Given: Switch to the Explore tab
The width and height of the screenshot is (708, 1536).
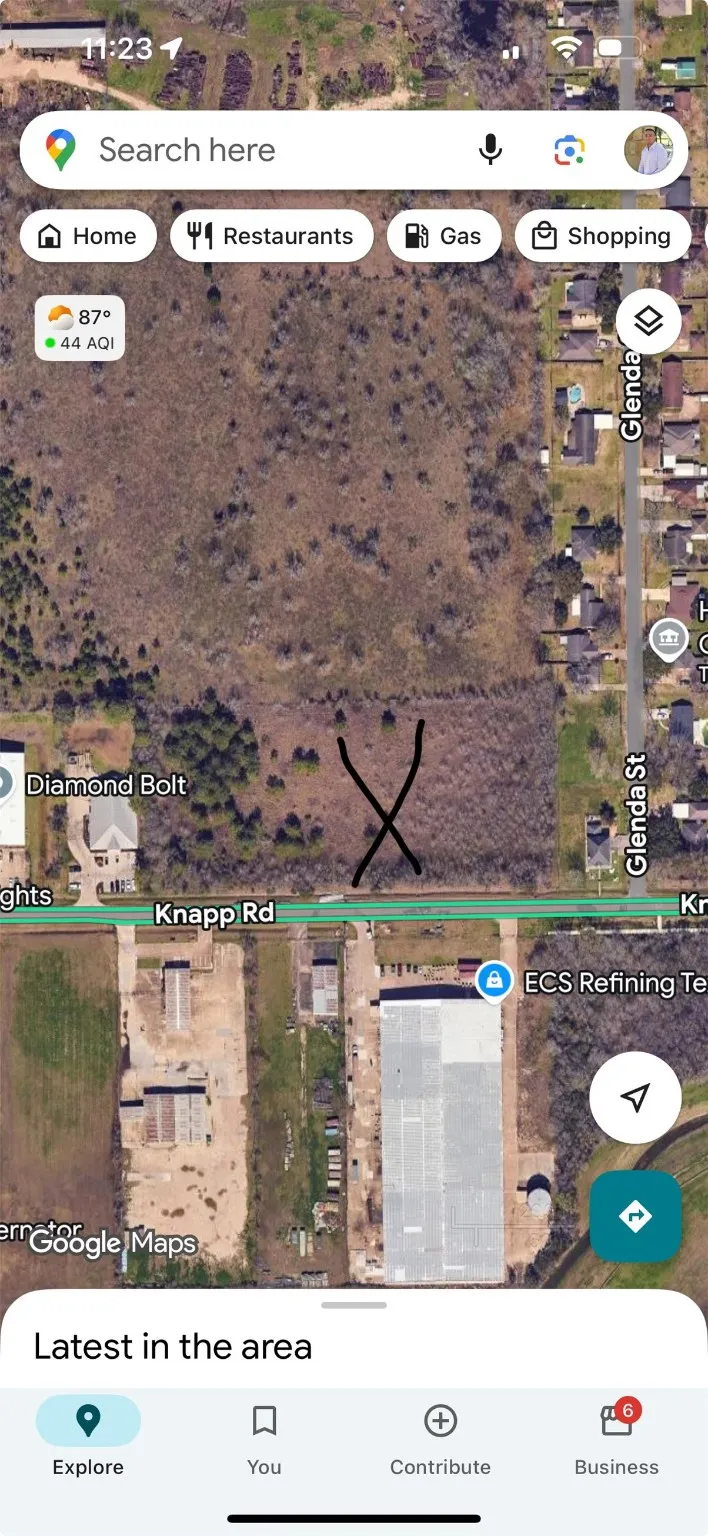Looking at the screenshot, I should tap(88, 1436).
